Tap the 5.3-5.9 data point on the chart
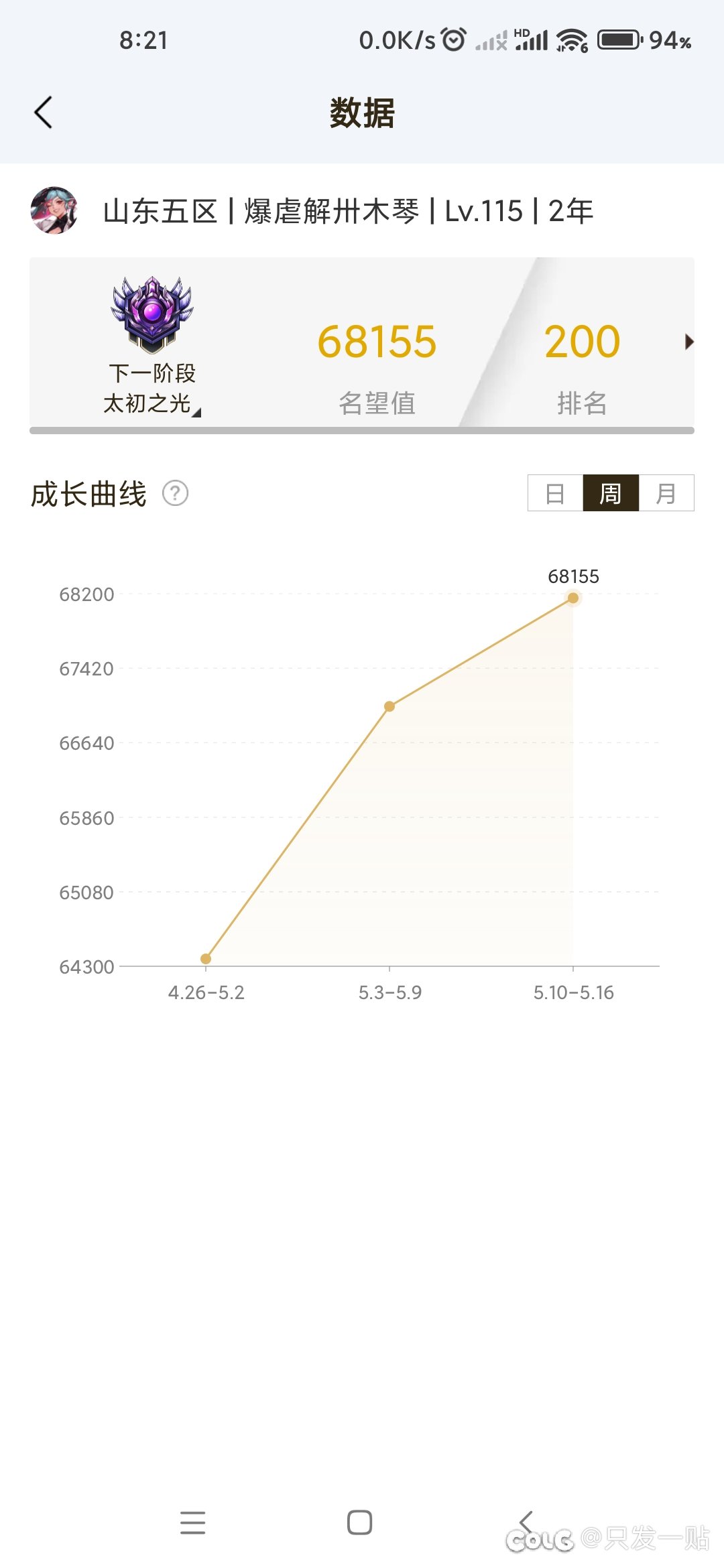The height and width of the screenshot is (1568, 724). 389,706
